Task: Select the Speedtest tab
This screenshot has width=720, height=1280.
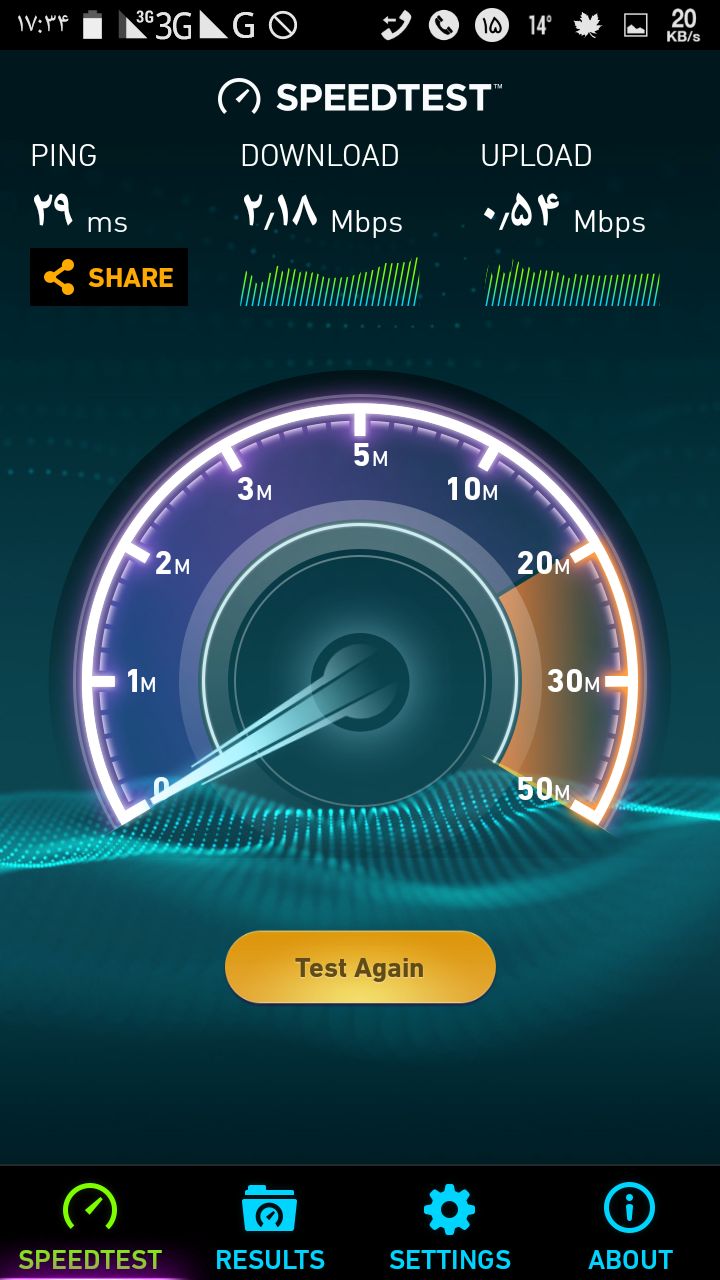Action: click(x=90, y=1225)
